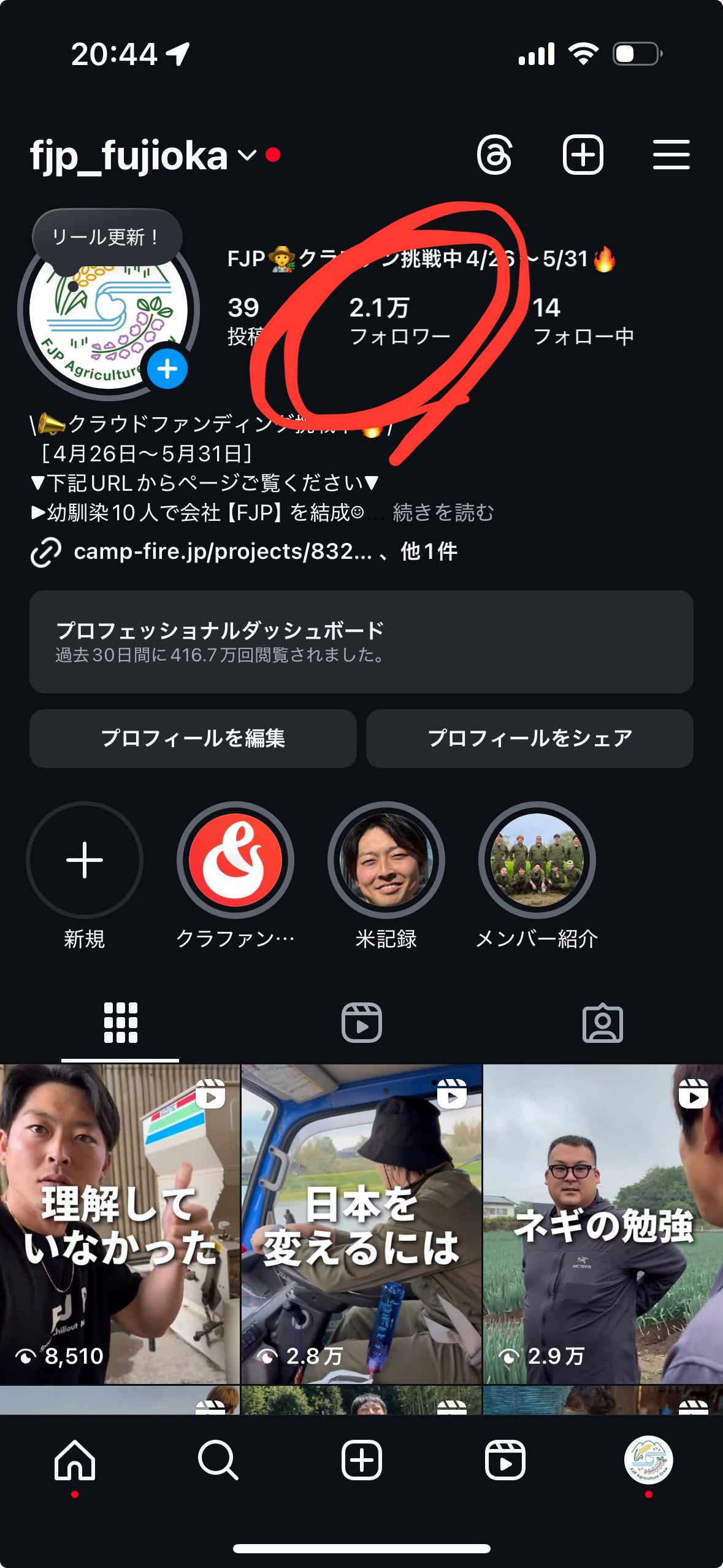Open the 米記録 story highlight
The width and height of the screenshot is (723, 1568).
click(386, 860)
